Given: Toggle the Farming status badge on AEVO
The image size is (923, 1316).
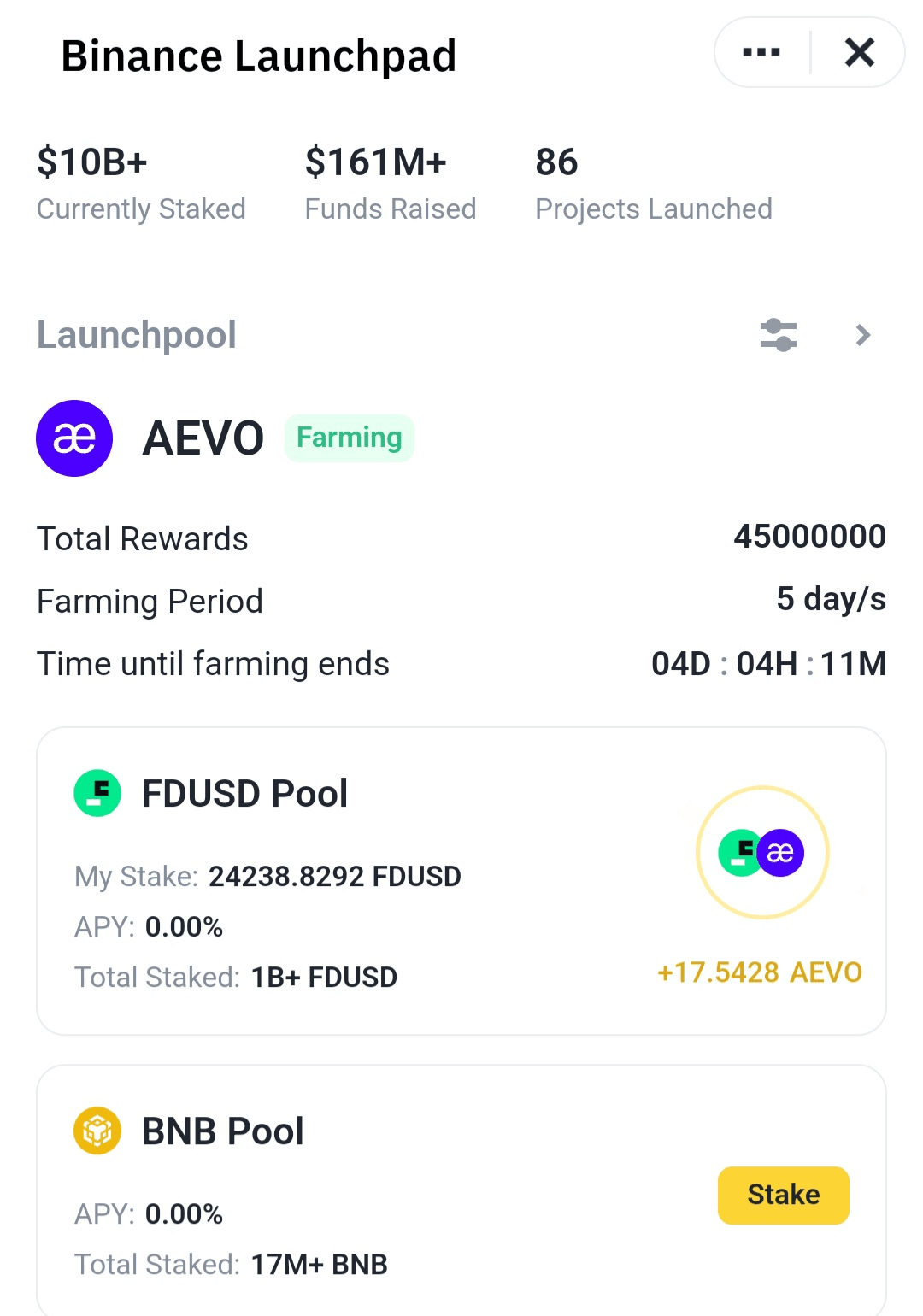Looking at the screenshot, I should click(x=349, y=438).
